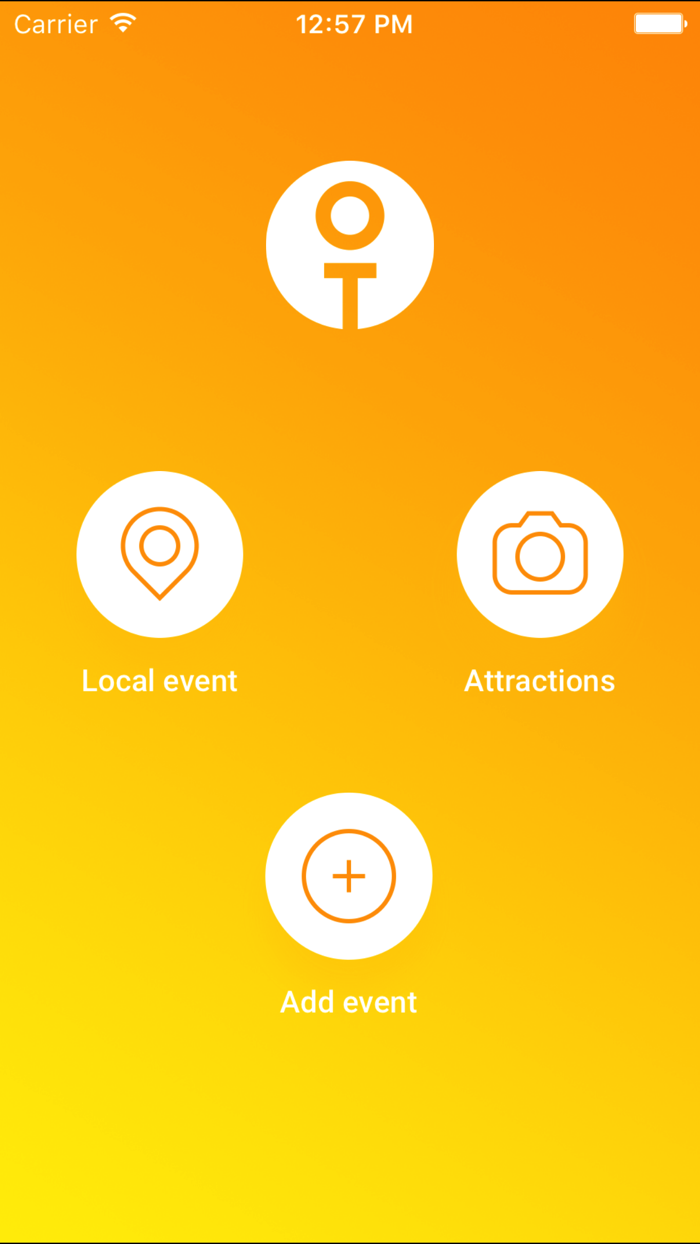Select the Add event plus button
Screen dimensions: 700x1244
coord(349,876)
